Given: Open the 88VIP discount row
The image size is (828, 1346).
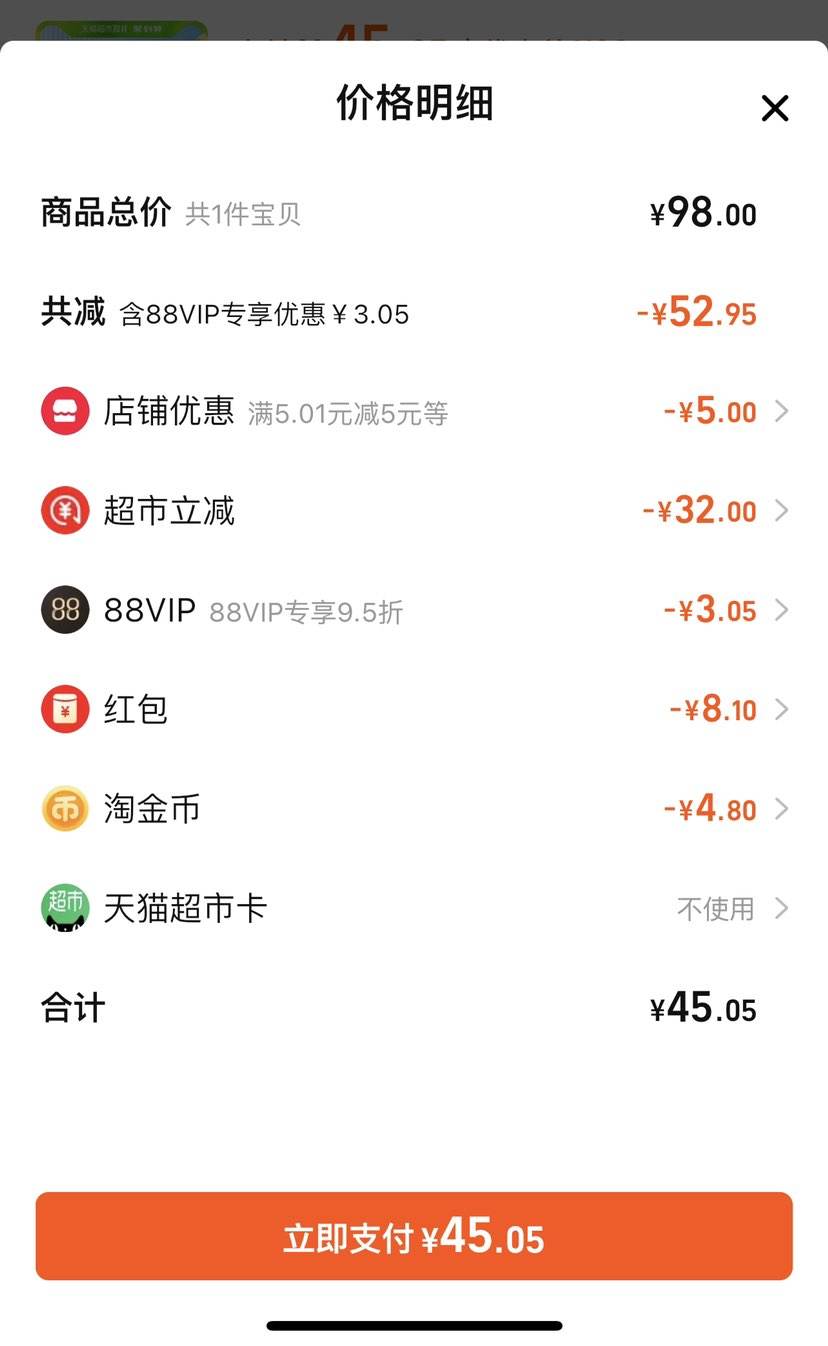Looking at the screenshot, I should [414, 610].
